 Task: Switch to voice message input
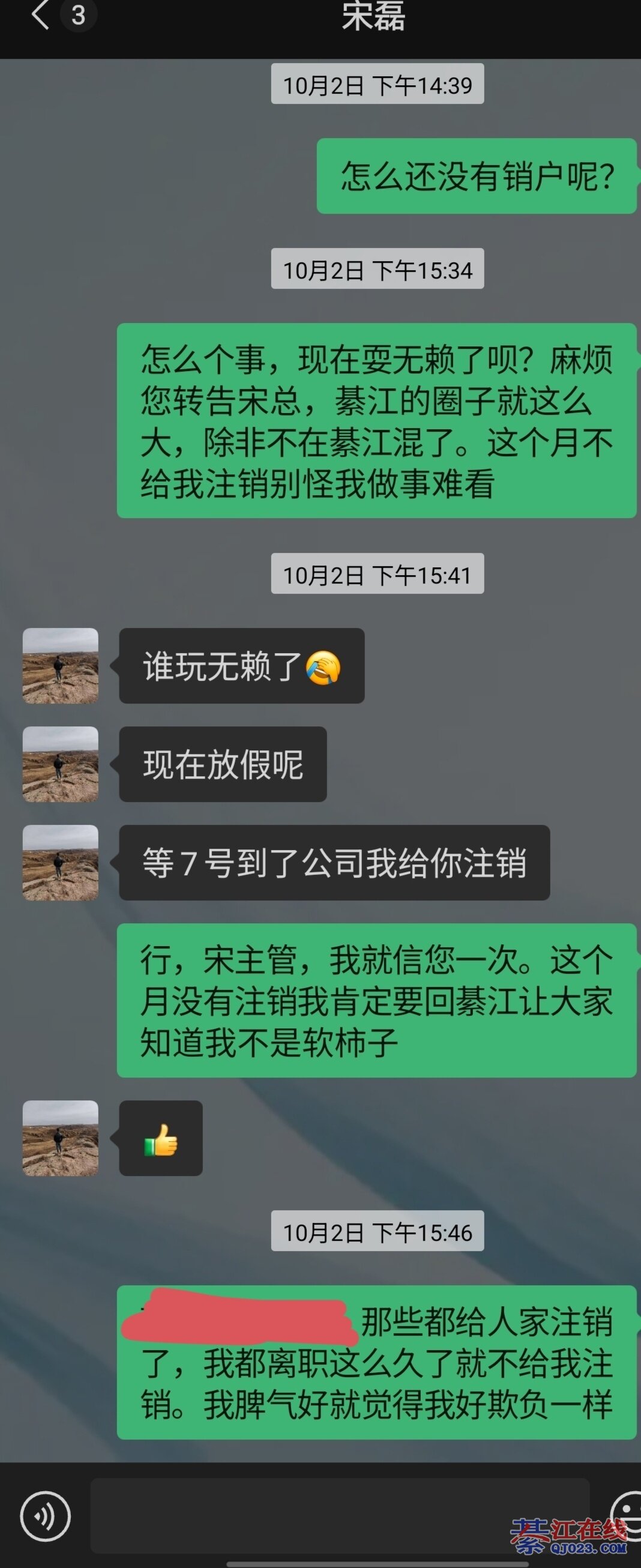point(45,1516)
